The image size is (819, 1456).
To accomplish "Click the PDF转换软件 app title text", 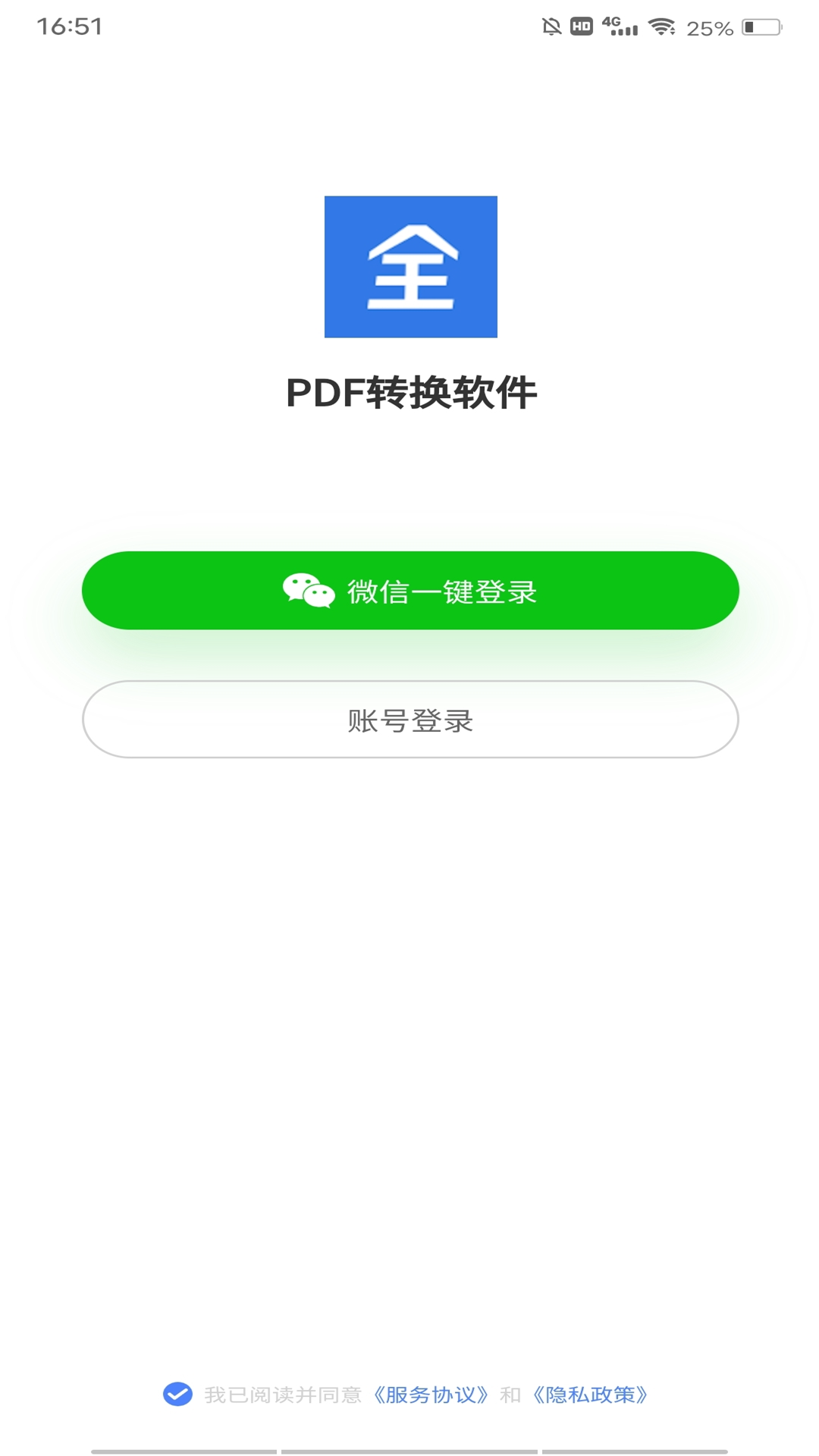I will pos(409,390).
